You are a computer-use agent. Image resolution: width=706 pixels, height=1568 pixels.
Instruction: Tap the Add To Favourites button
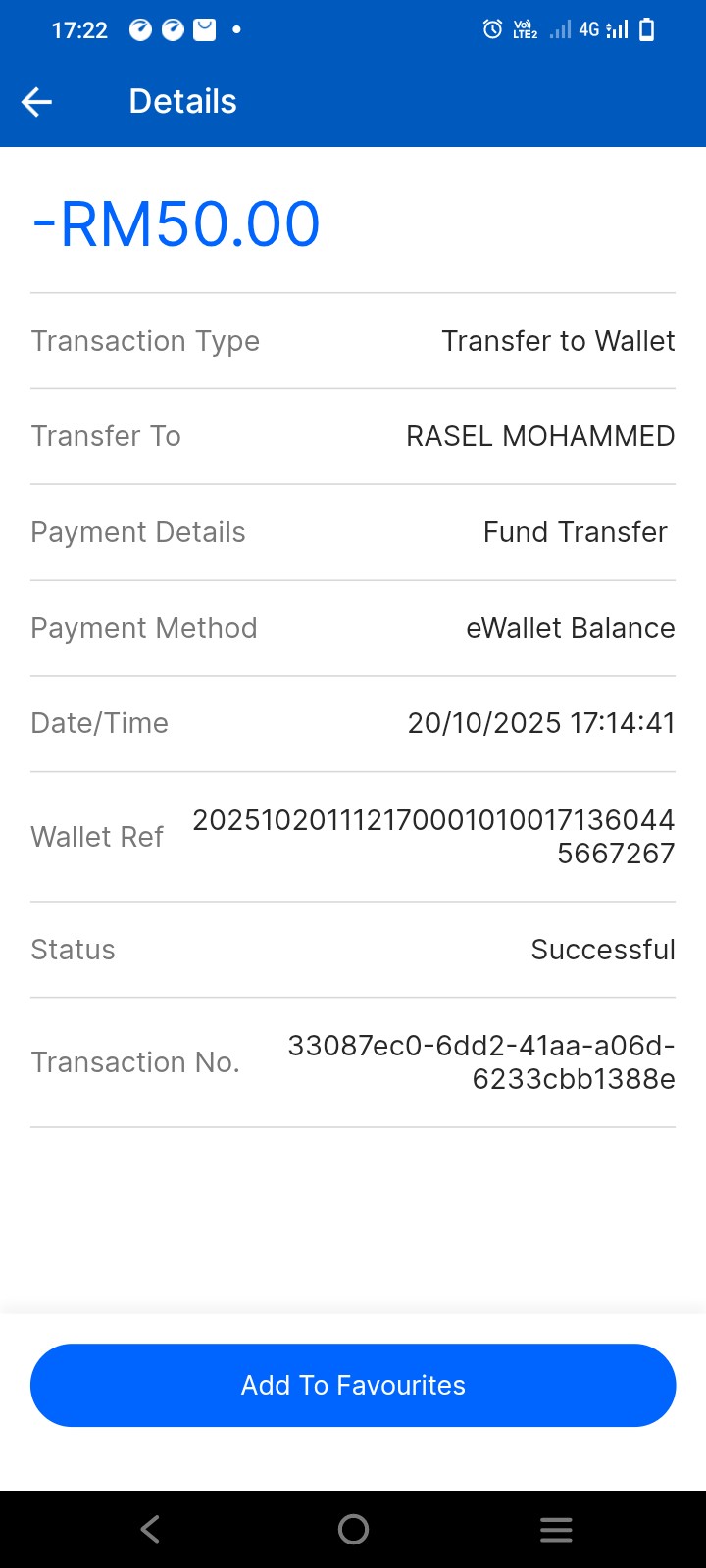(353, 1385)
